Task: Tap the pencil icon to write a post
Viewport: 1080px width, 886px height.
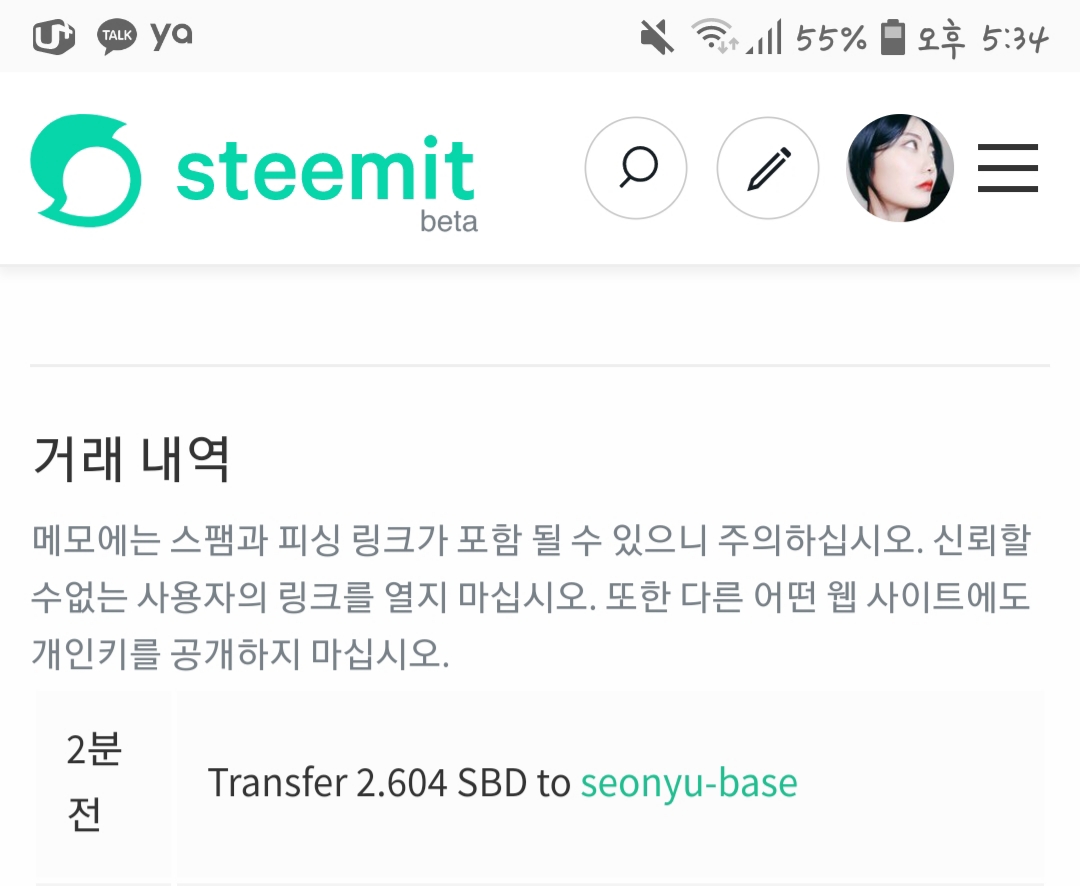Action: (x=768, y=168)
